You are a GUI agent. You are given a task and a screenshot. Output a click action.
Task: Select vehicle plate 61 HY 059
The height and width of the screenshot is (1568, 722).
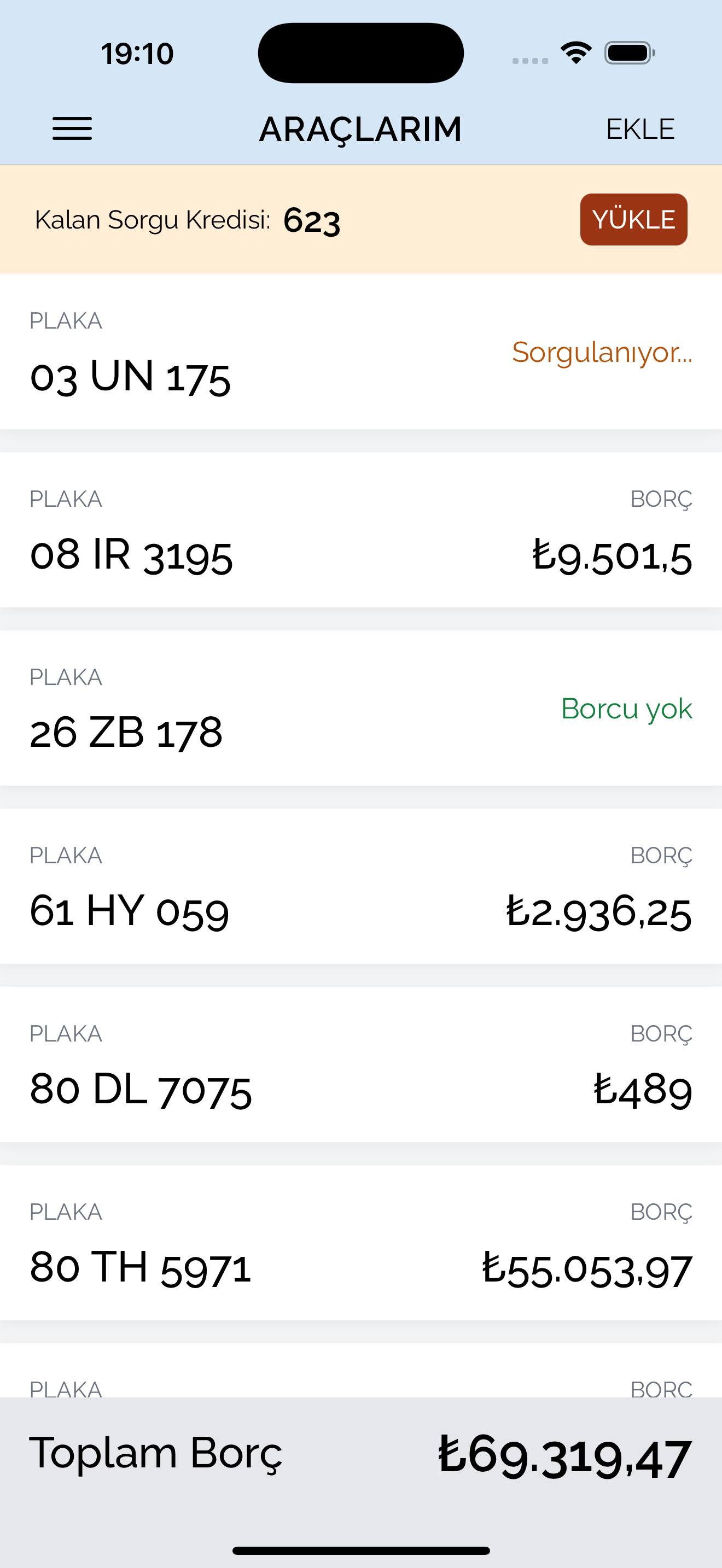coord(130,911)
